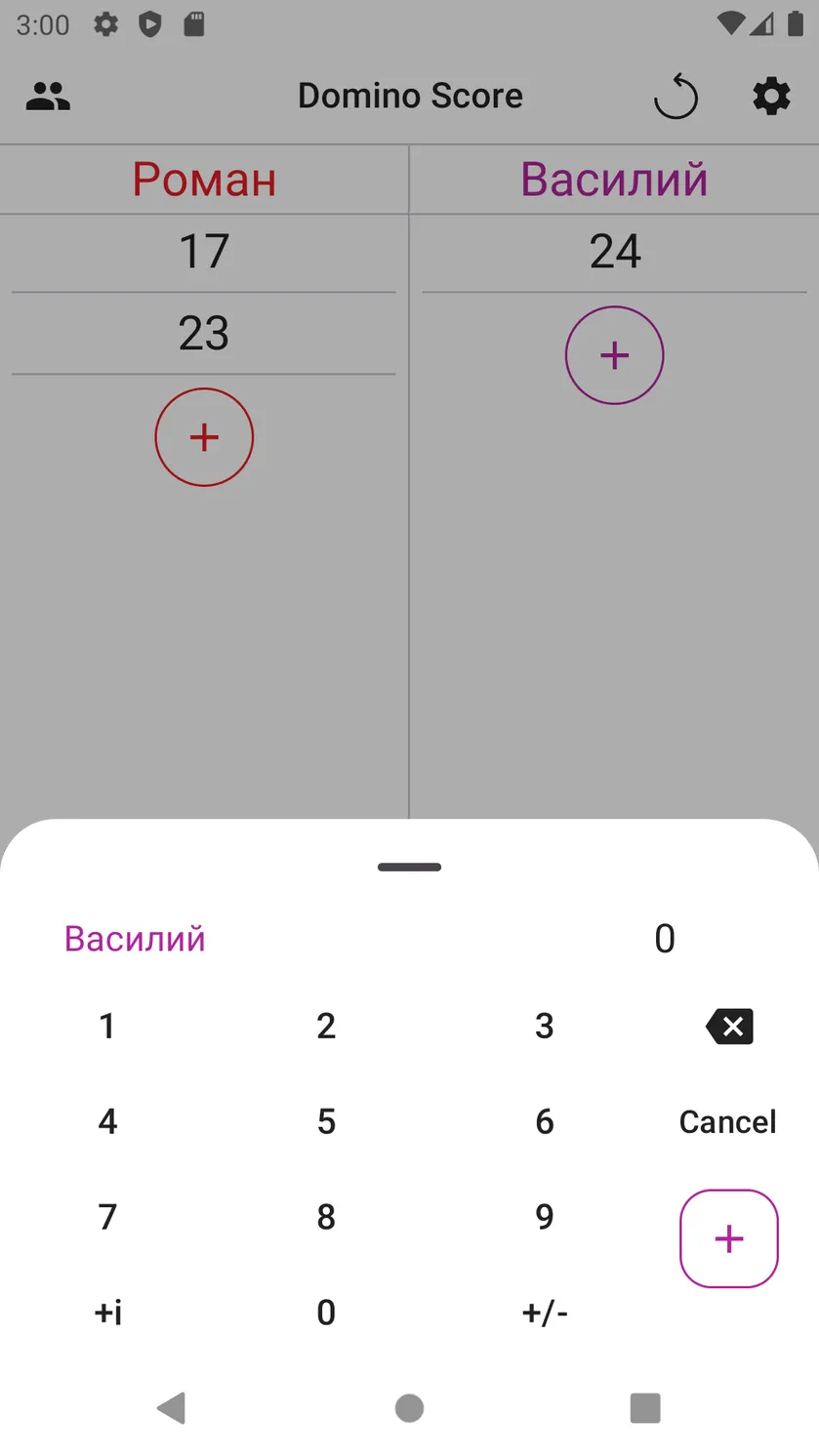Tap digit 3 on the keypad
Image resolution: width=819 pixels, height=1456 pixels.
point(545,1026)
